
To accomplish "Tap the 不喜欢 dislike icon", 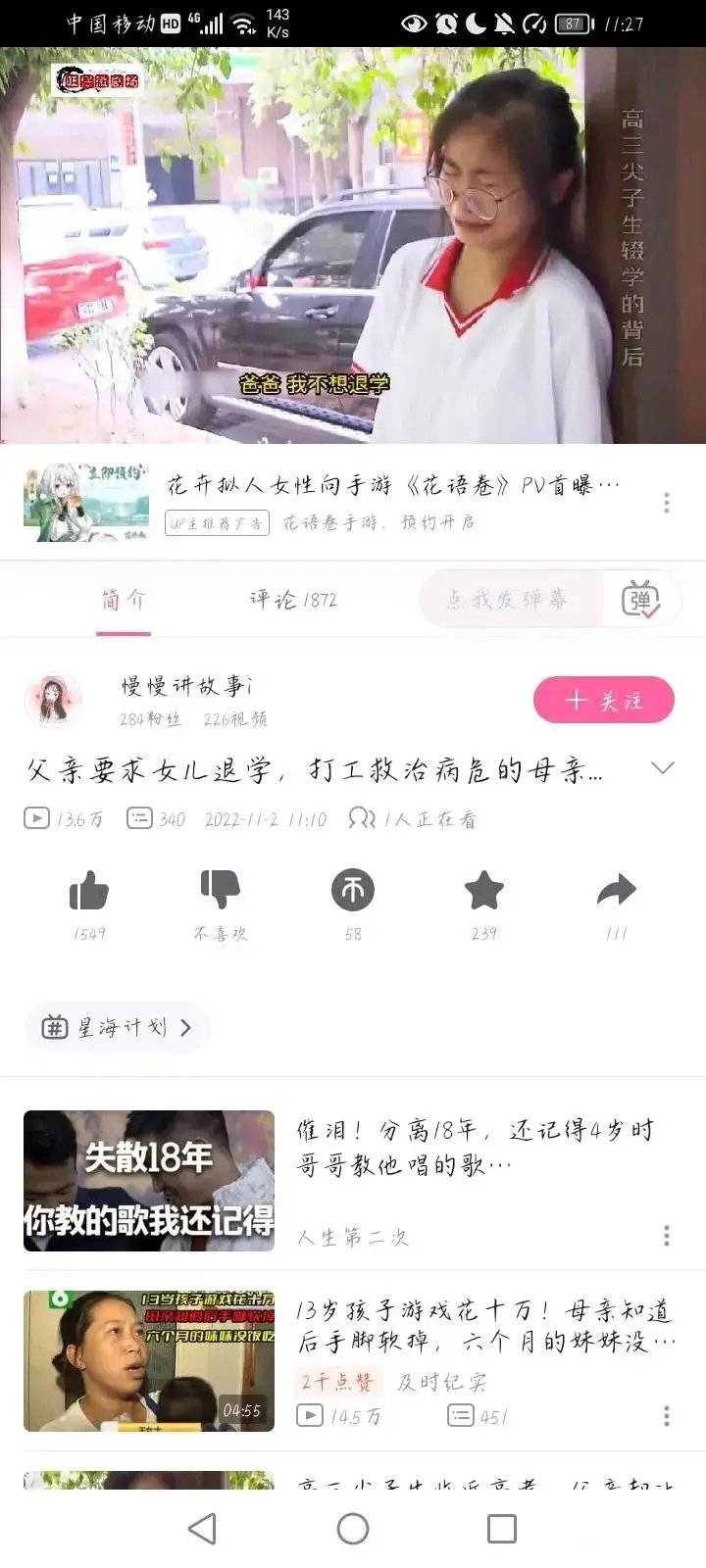I will click(x=221, y=892).
